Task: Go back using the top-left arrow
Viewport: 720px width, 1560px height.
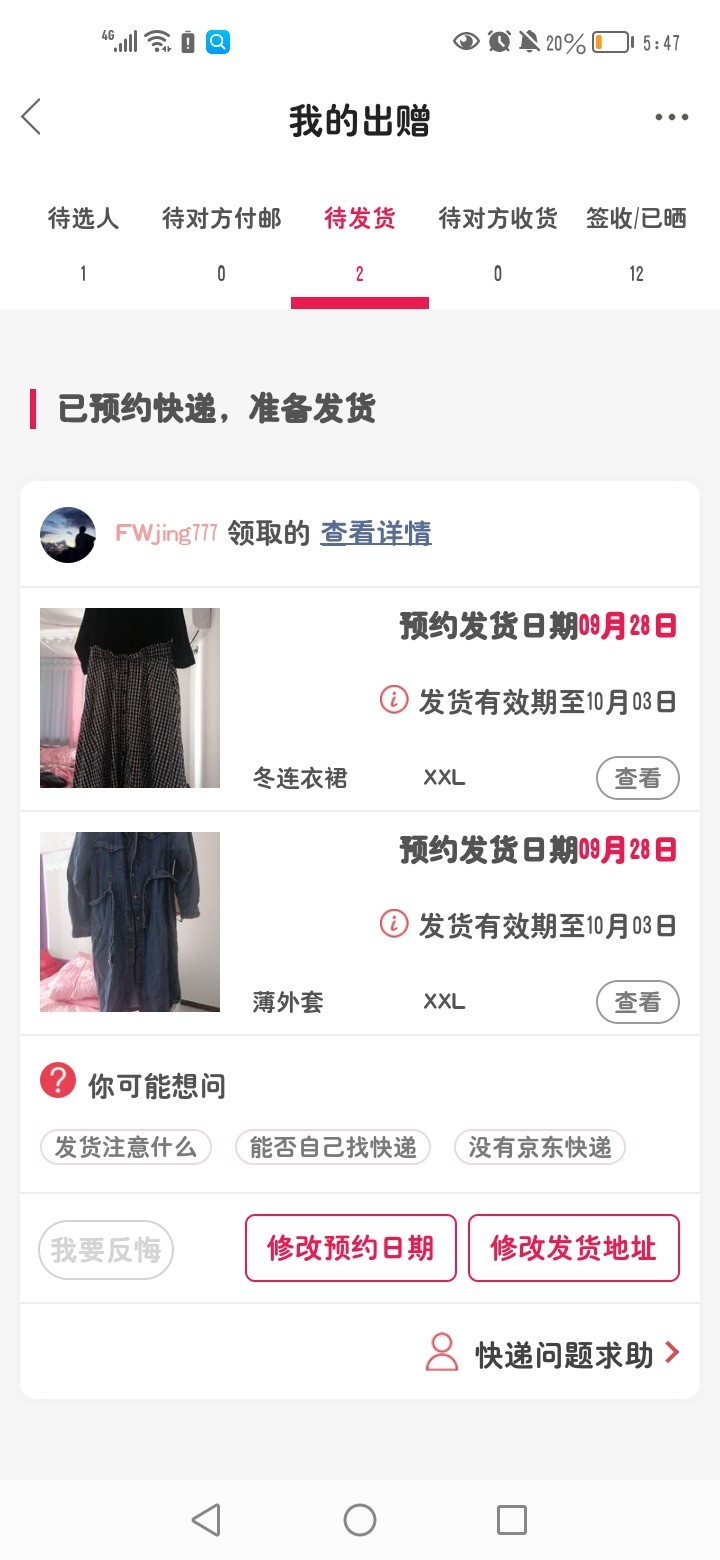Action: pyautogui.click(x=31, y=117)
